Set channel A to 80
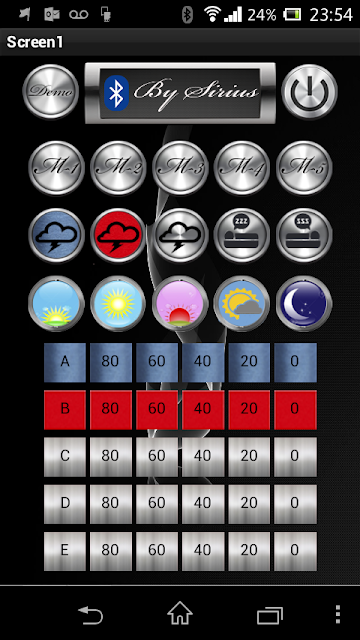360x640 pixels. click(x=111, y=362)
